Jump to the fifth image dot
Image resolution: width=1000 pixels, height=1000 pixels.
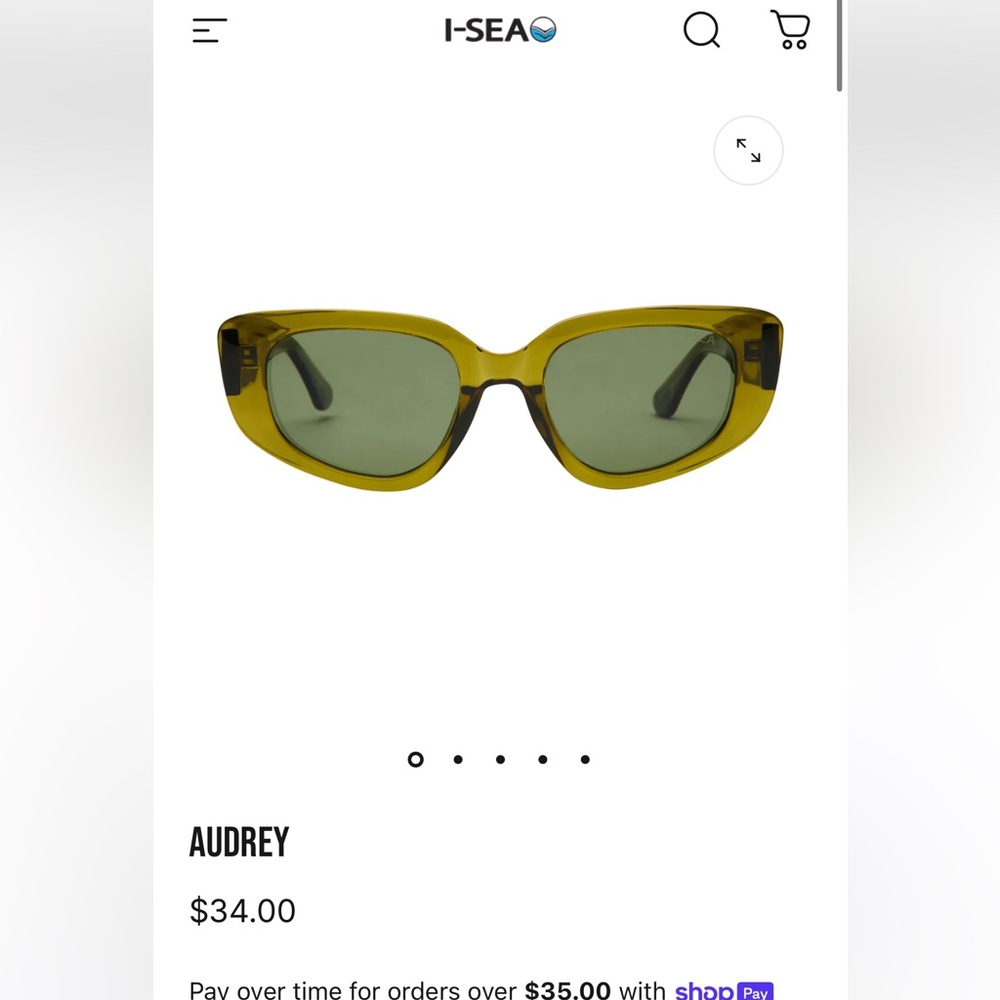tap(585, 760)
